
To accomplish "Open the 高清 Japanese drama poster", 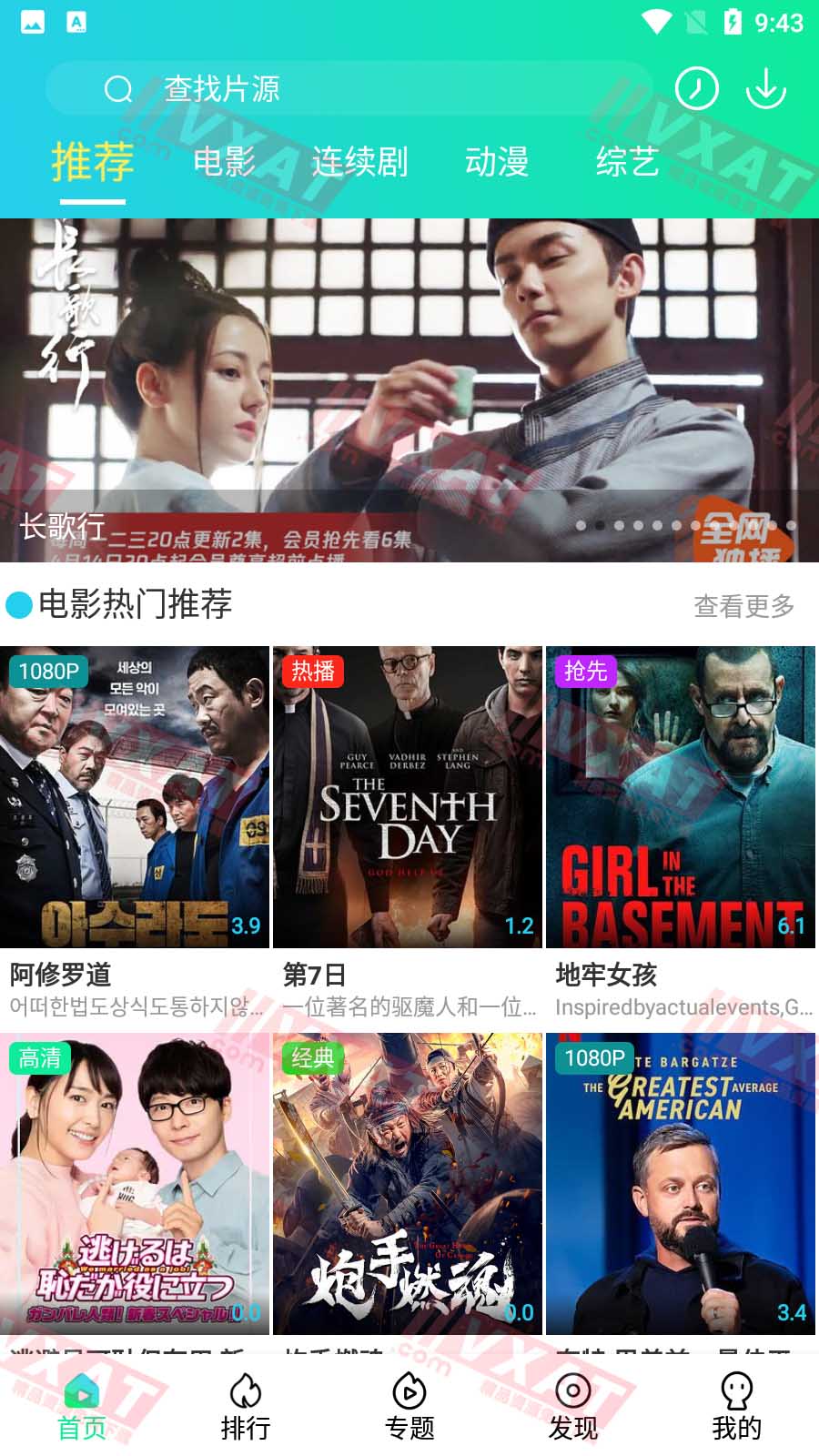I will click(x=135, y=1183).
